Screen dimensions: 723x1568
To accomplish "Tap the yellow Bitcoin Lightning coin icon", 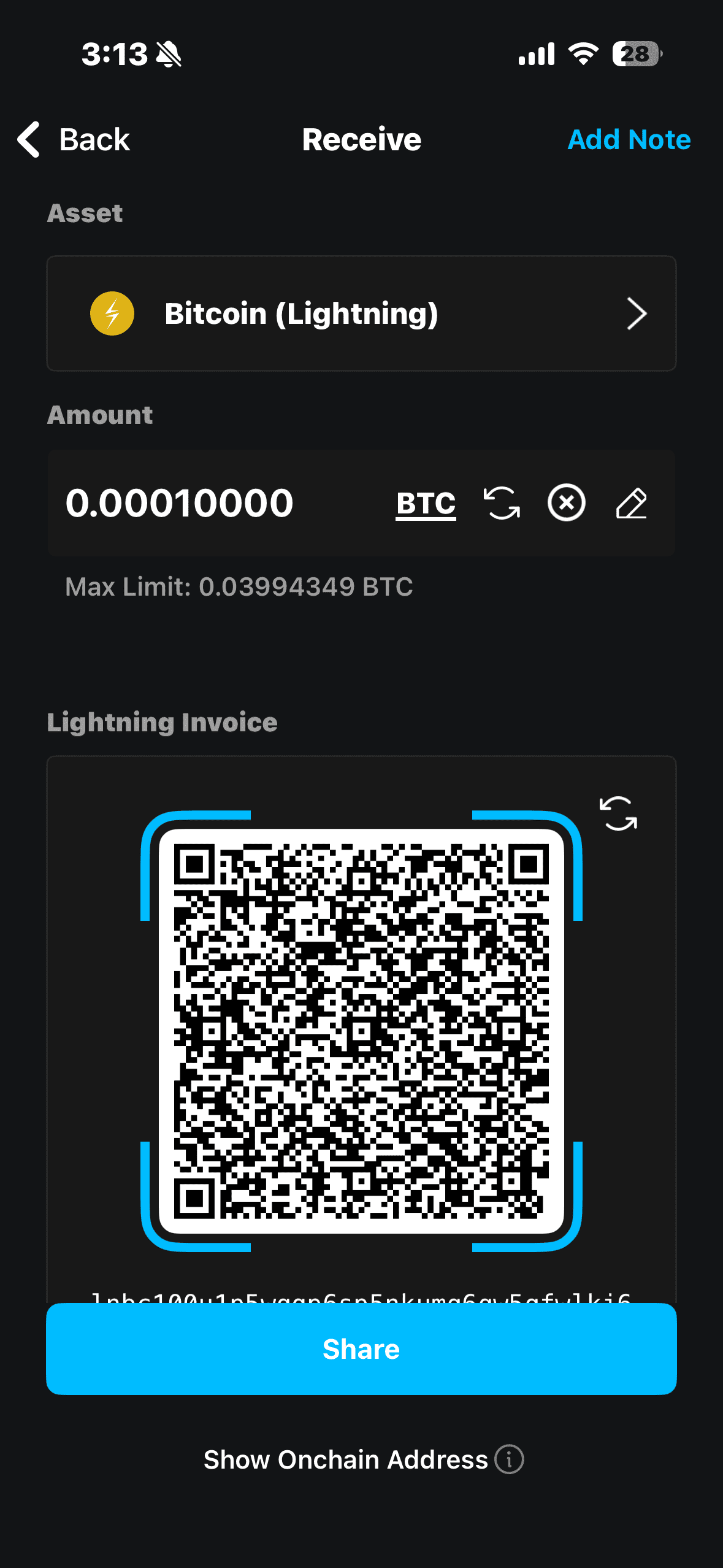I will coord(112,313).
